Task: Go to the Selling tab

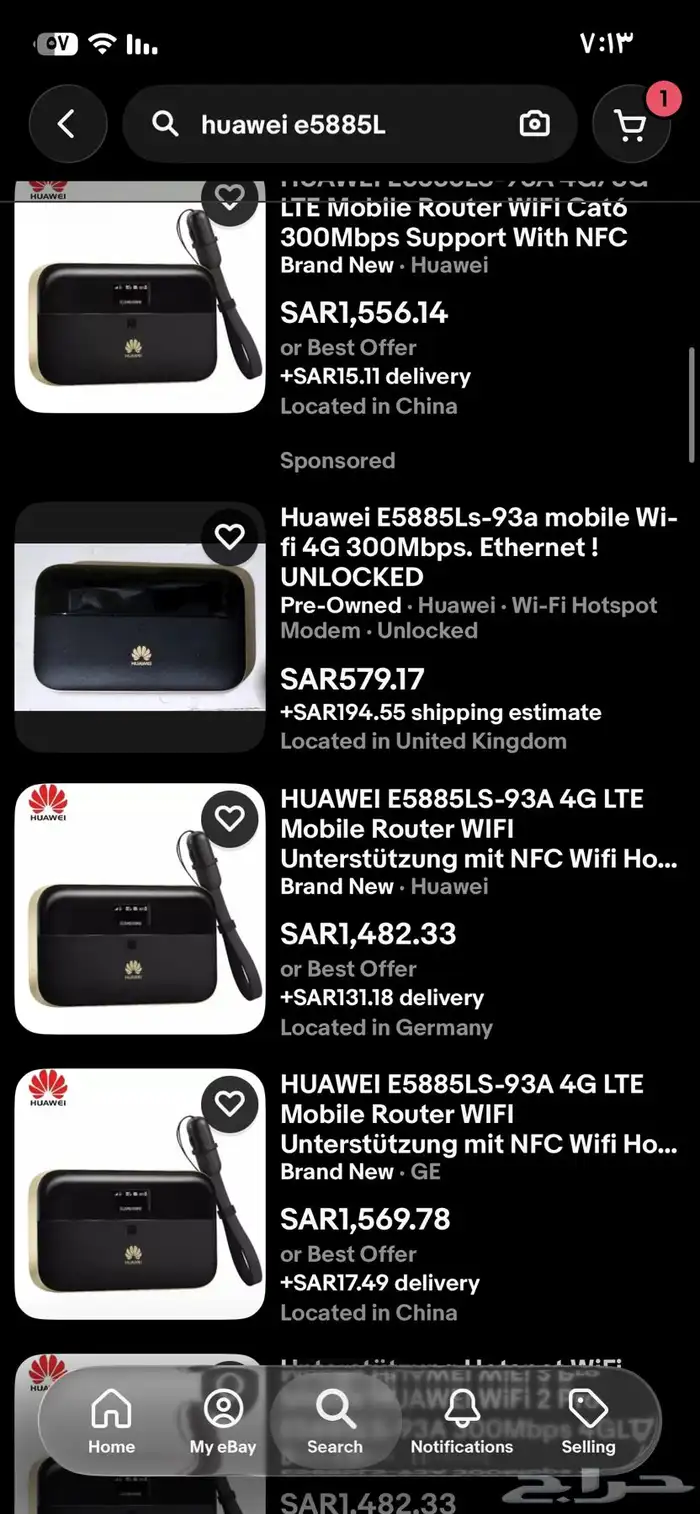Action: pyautogui.click(x=588, y=1421)
